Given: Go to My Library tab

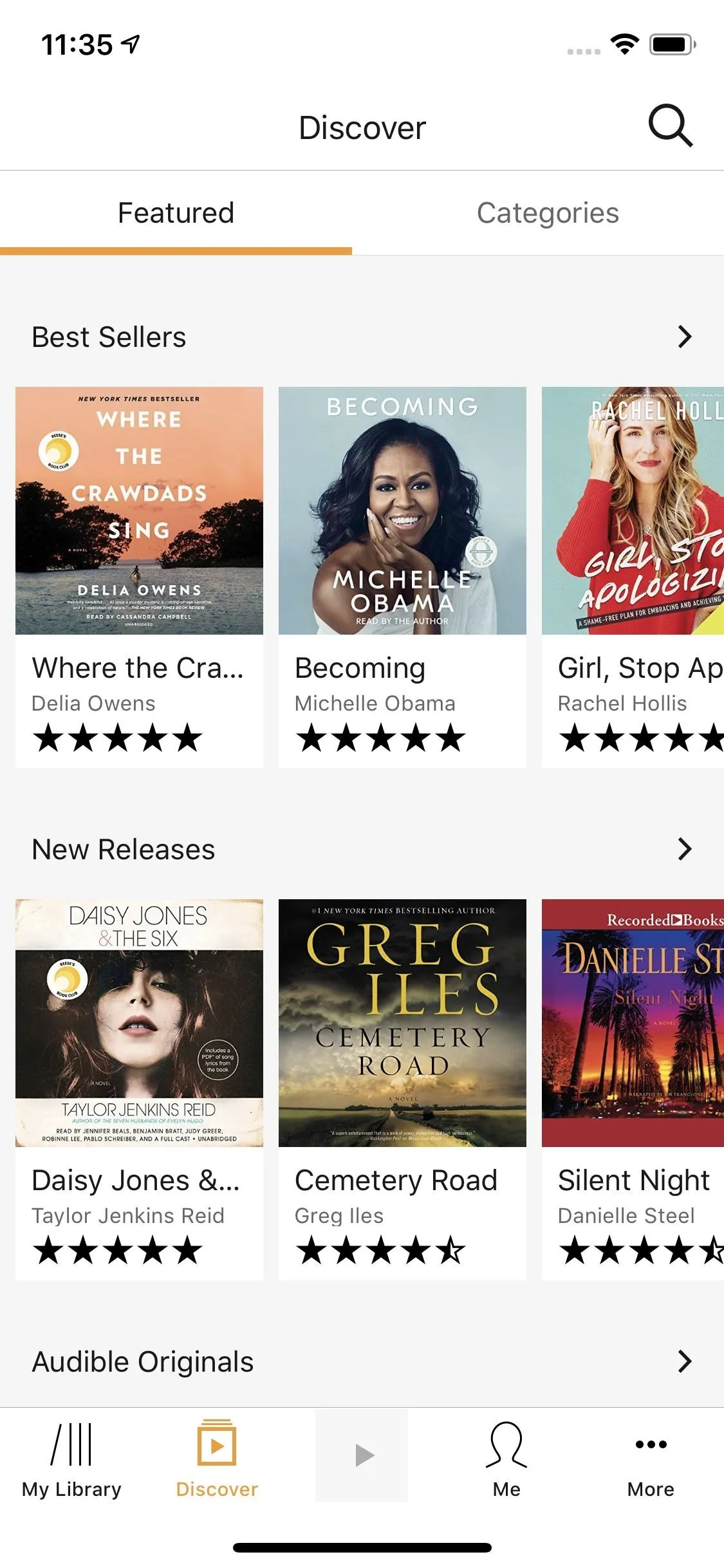Looking at the screenshot, I should 71,1460.
